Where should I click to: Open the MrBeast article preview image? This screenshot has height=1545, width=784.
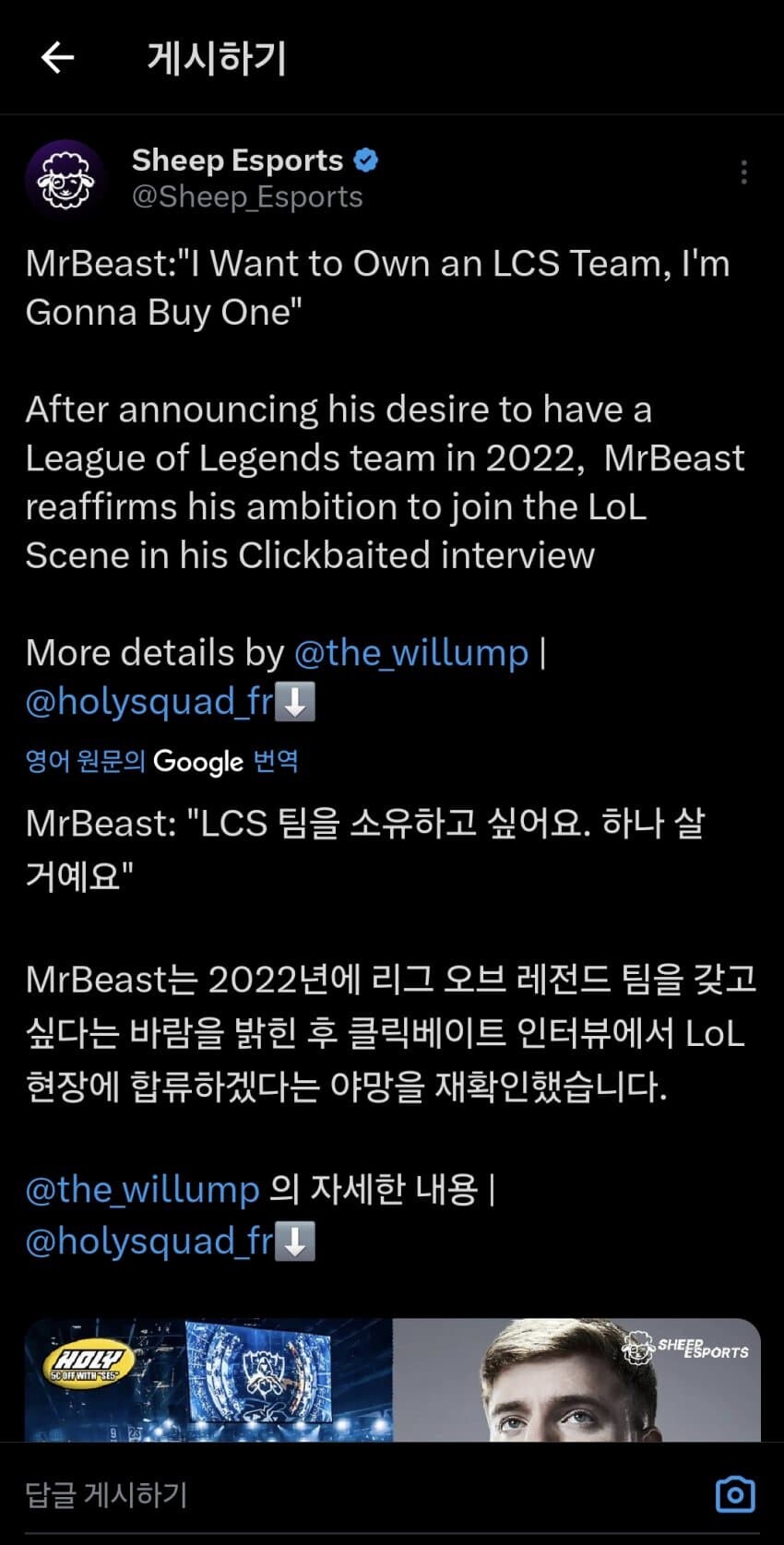392,1380
